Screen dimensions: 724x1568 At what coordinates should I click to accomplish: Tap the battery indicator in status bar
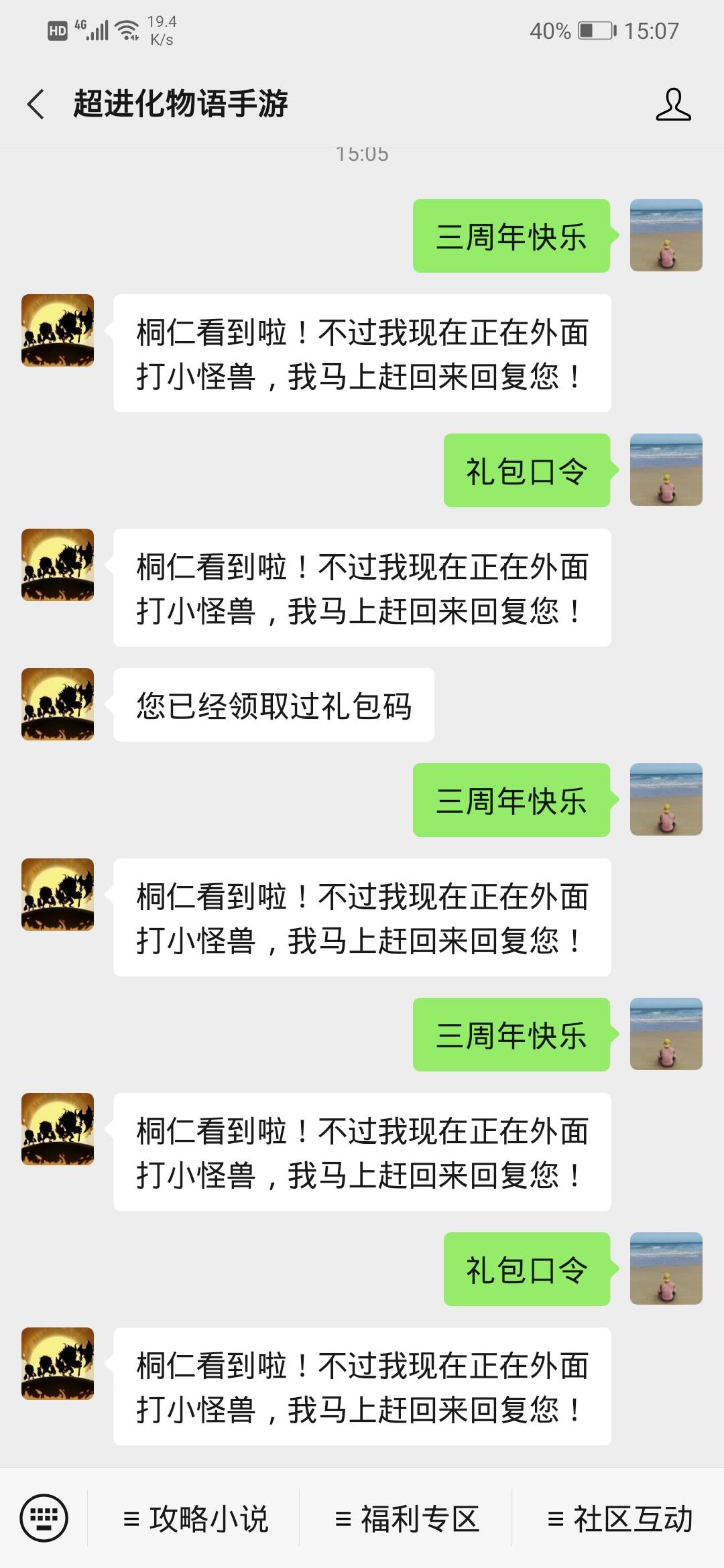(597, 30)
